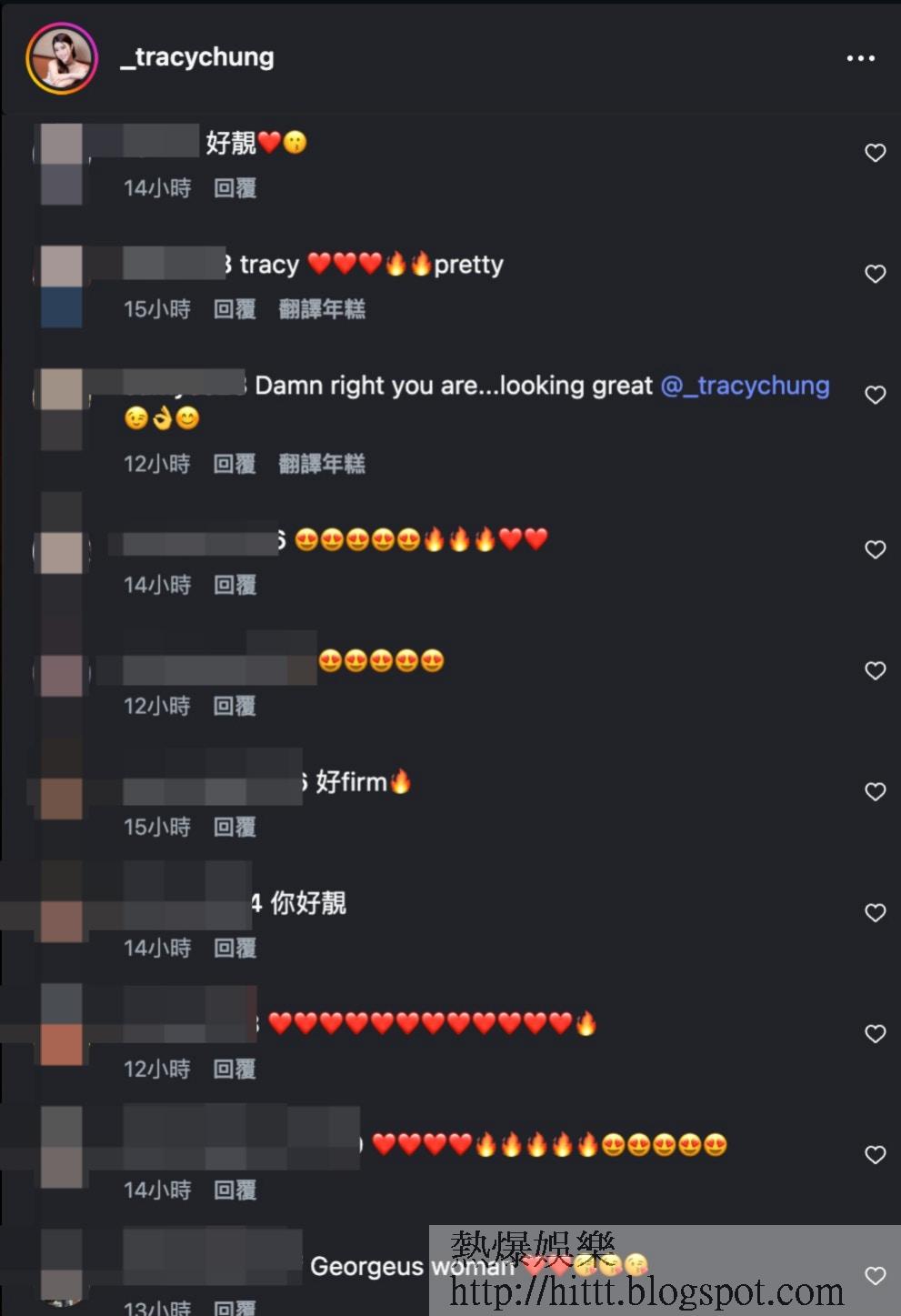Screen dimensions: 901x1316
Task: Translate the "tracy pretty" comment
Action: (x=322, y=309)
